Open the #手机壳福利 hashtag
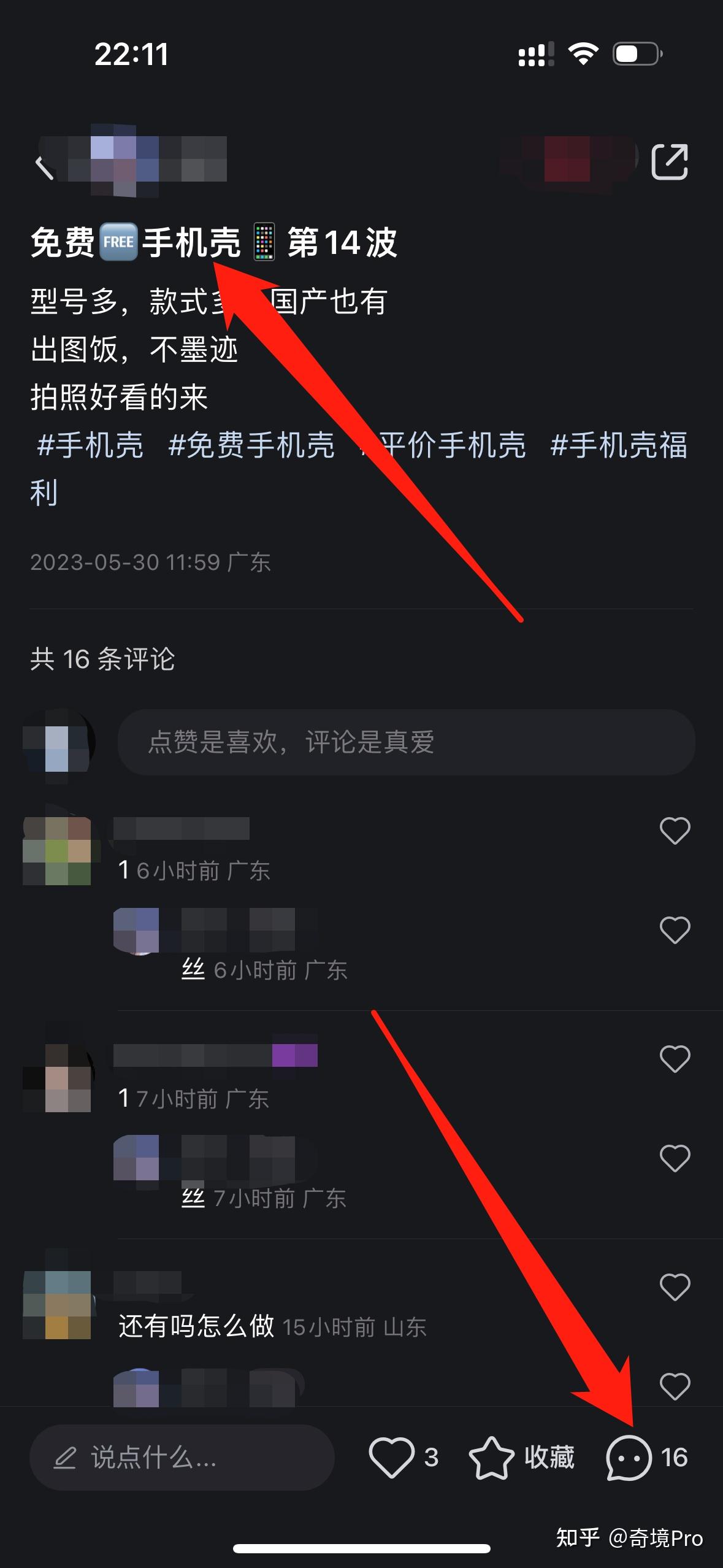The height and width of the screenshot is (1568, 723). [618, 445]
